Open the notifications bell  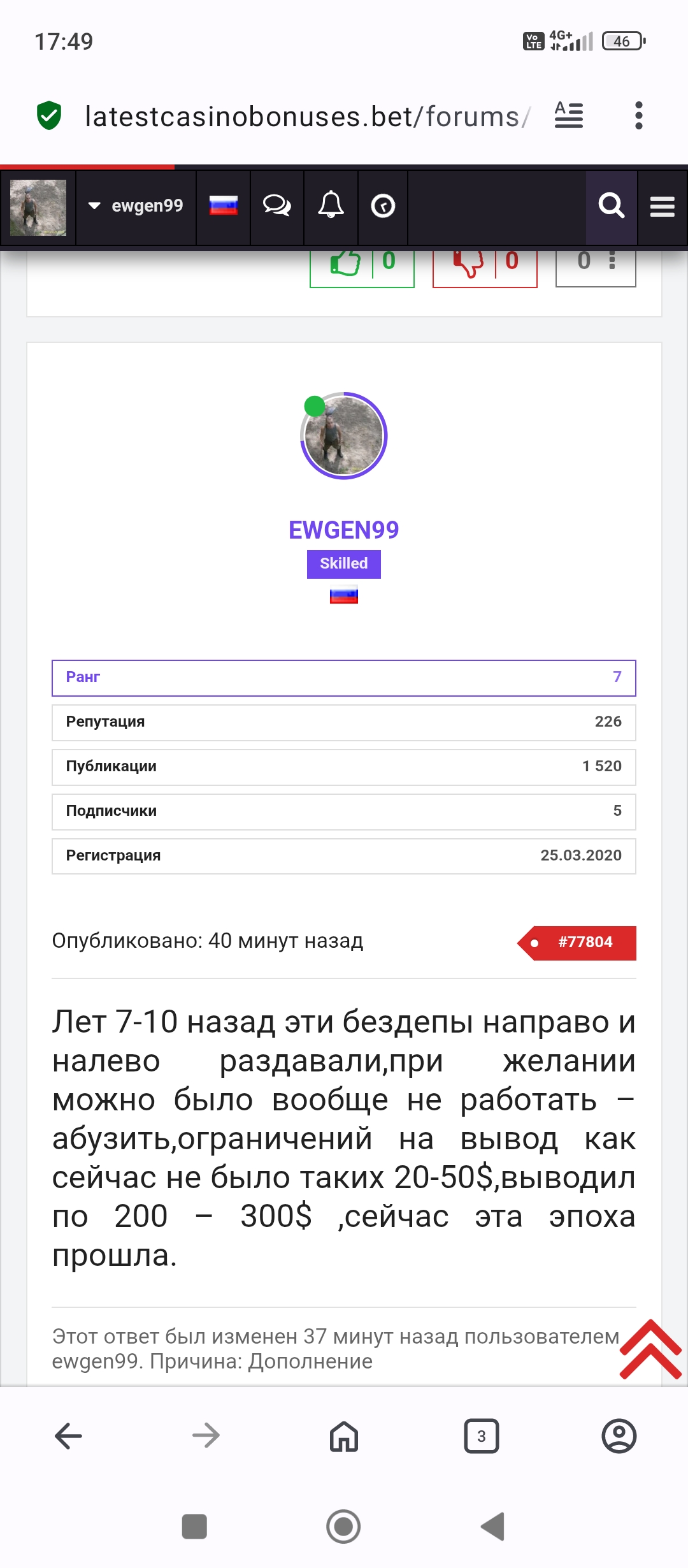click(x=331, y=206)
